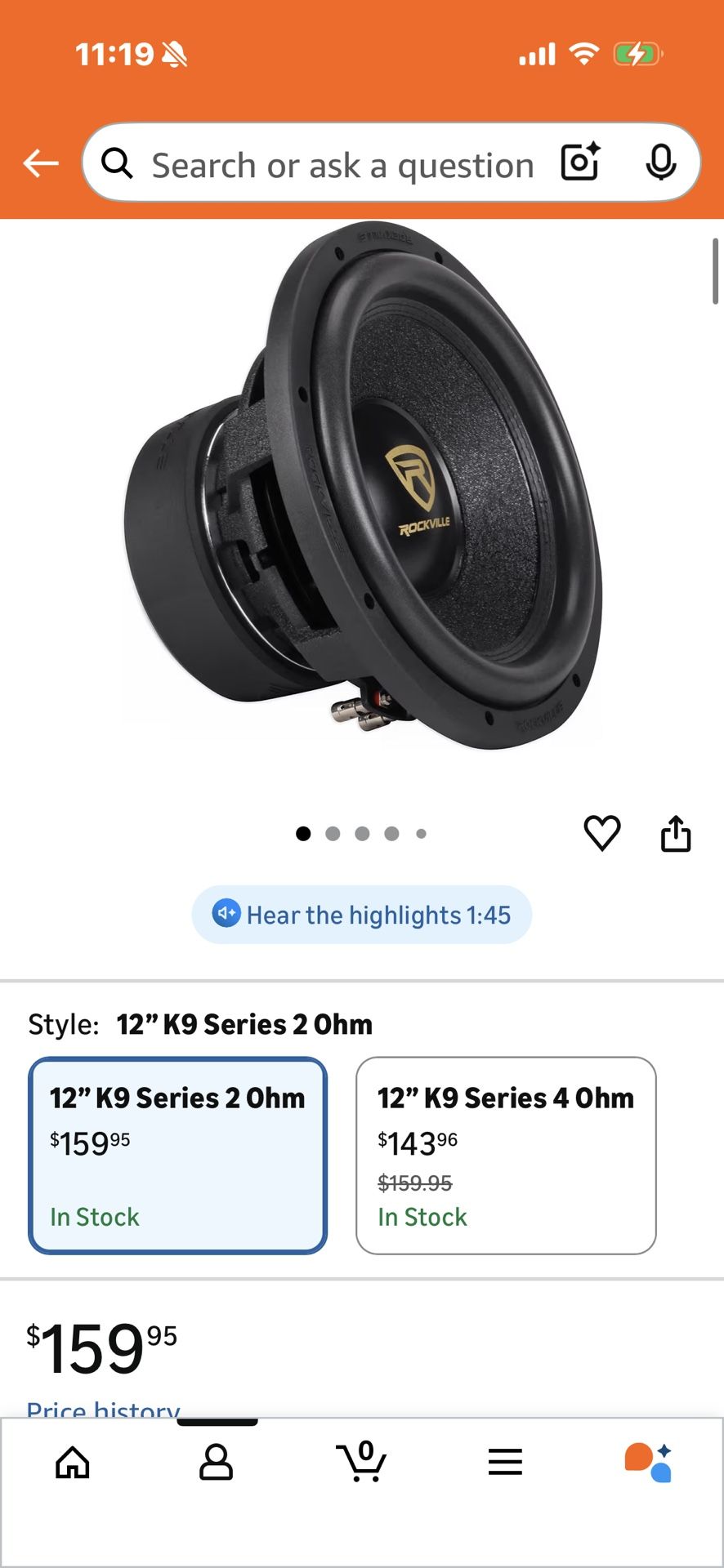Viewport: 724px width, 1568px height.
Task: Tap the Search or ask a question field
Action: coord(343,163)
